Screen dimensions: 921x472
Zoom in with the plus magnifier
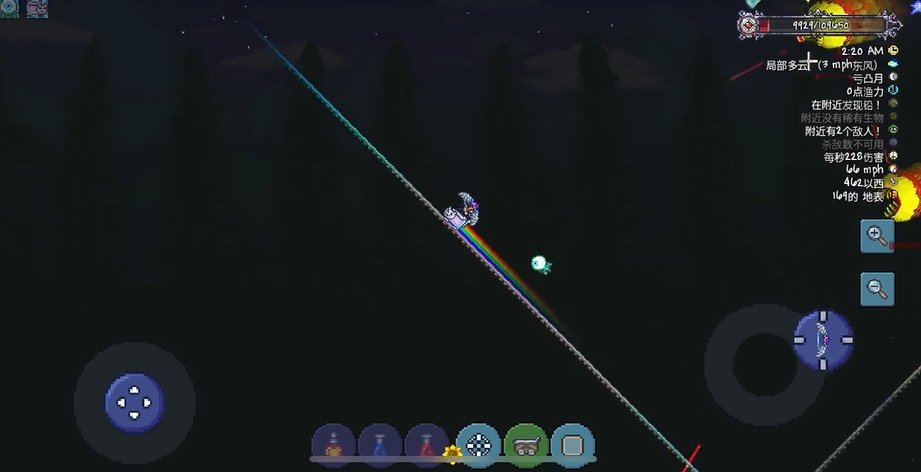(876, 236)
